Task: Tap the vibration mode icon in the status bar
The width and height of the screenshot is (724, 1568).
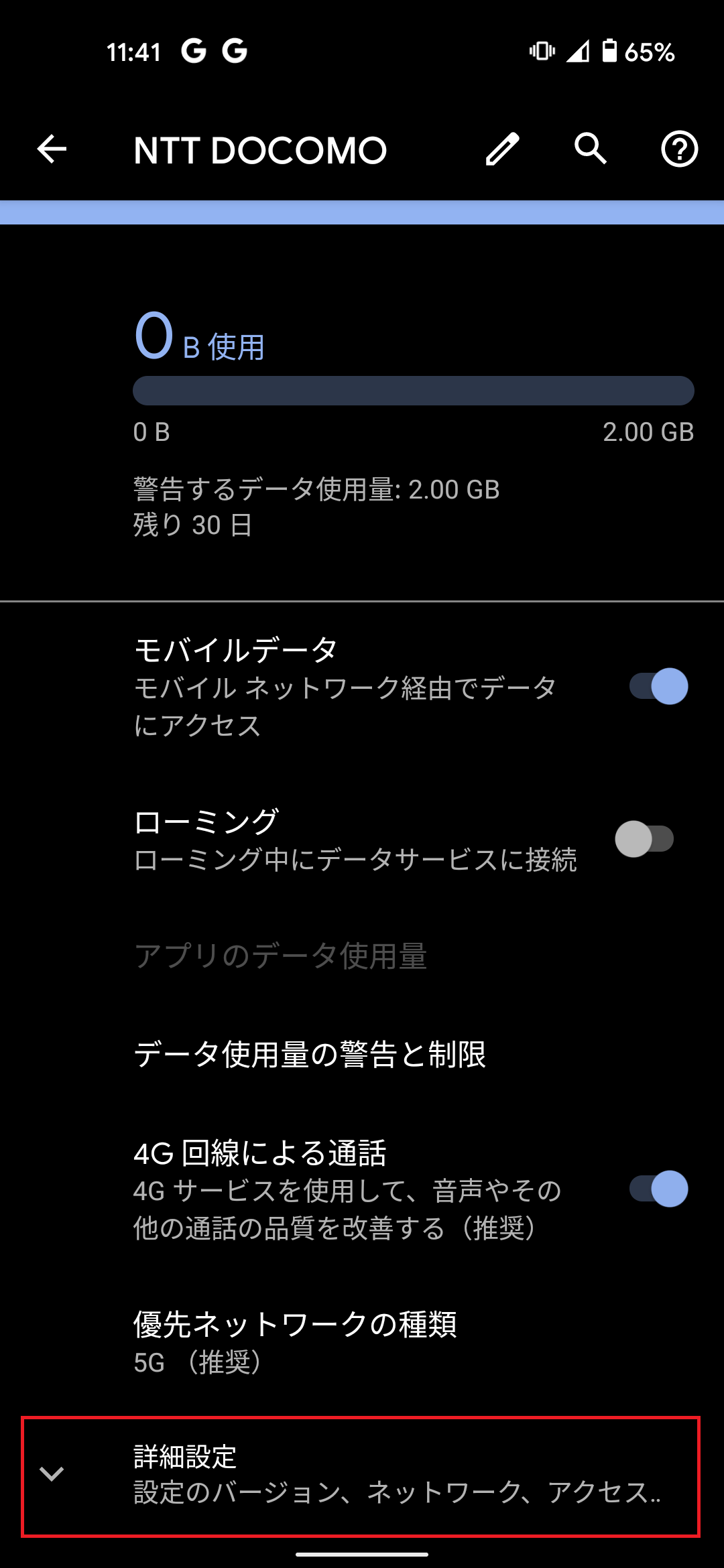Action: click(540, 52)
